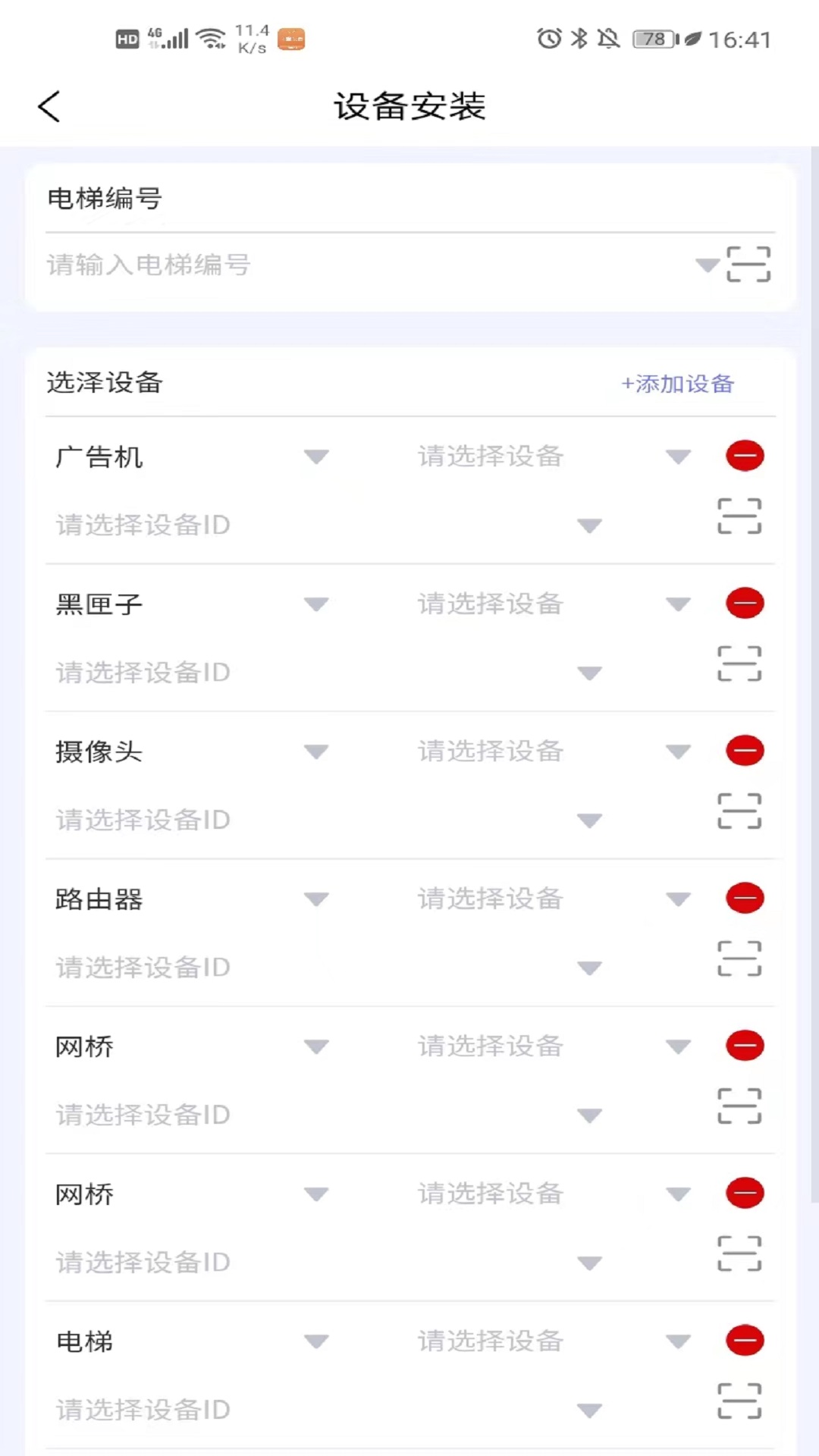Open the elevator number selection dropdown
819x1456 pixels.
point(707,265)
